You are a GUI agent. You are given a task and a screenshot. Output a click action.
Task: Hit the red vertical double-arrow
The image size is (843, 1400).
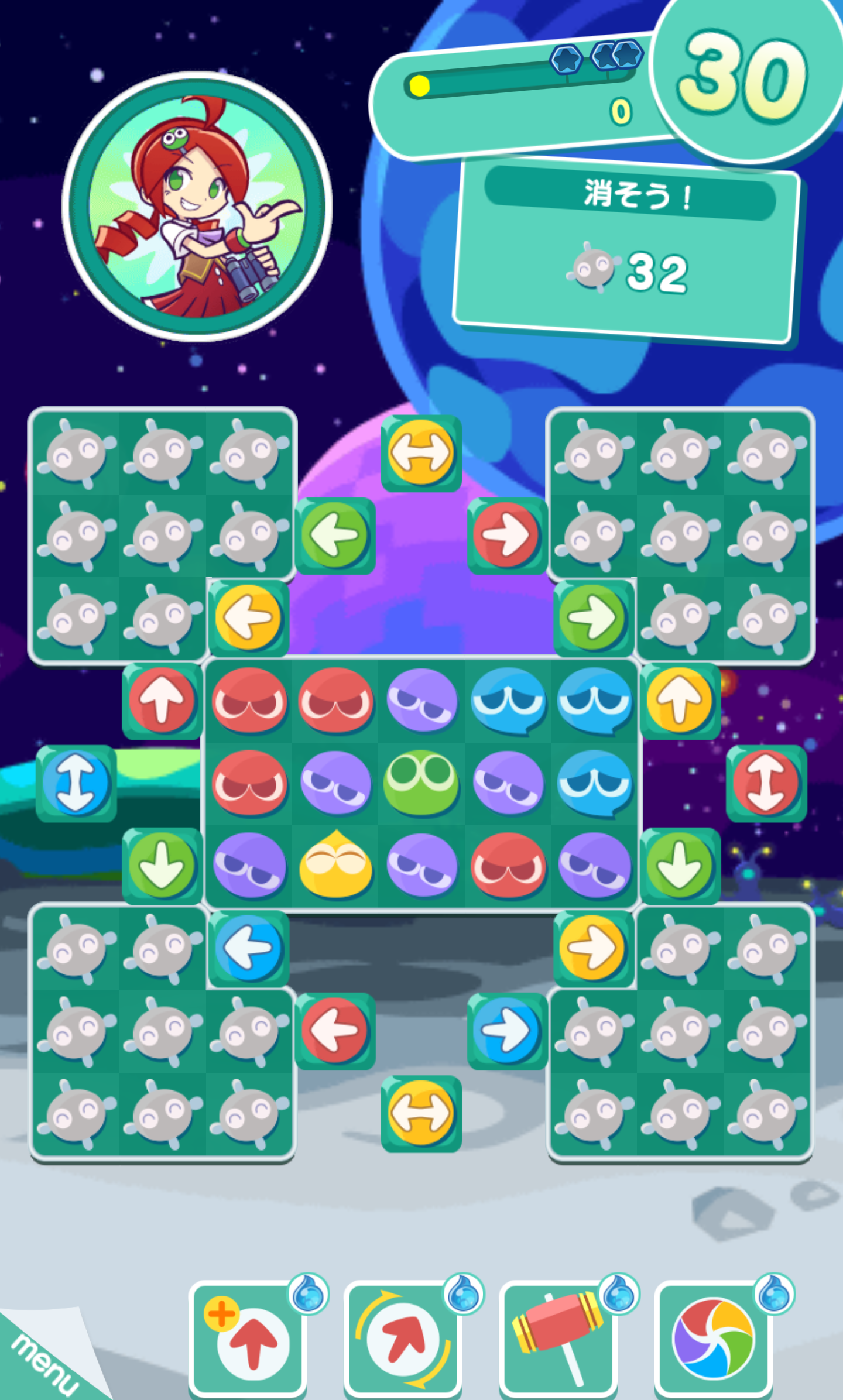point(766,783)
